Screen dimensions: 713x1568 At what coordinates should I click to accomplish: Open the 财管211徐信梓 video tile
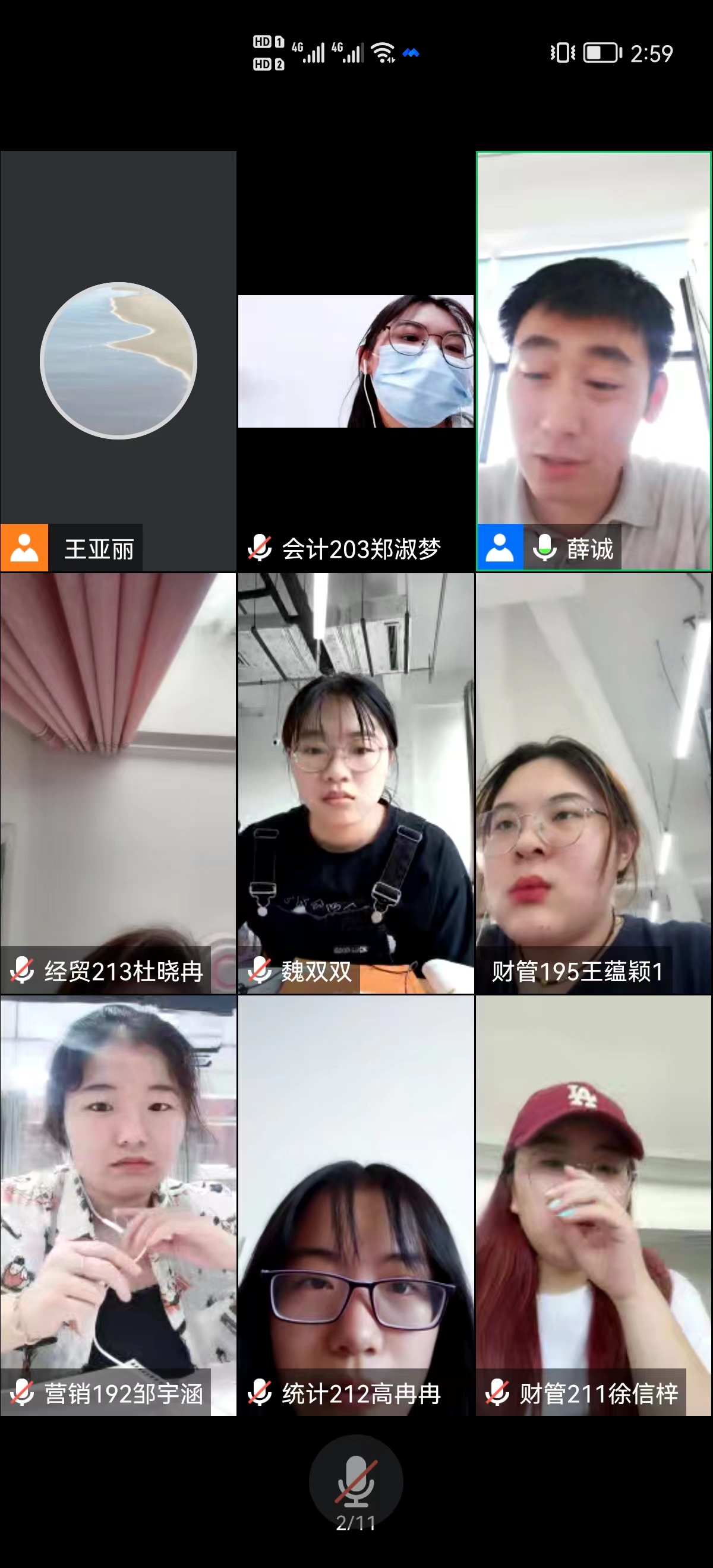tap(593, 1204)
